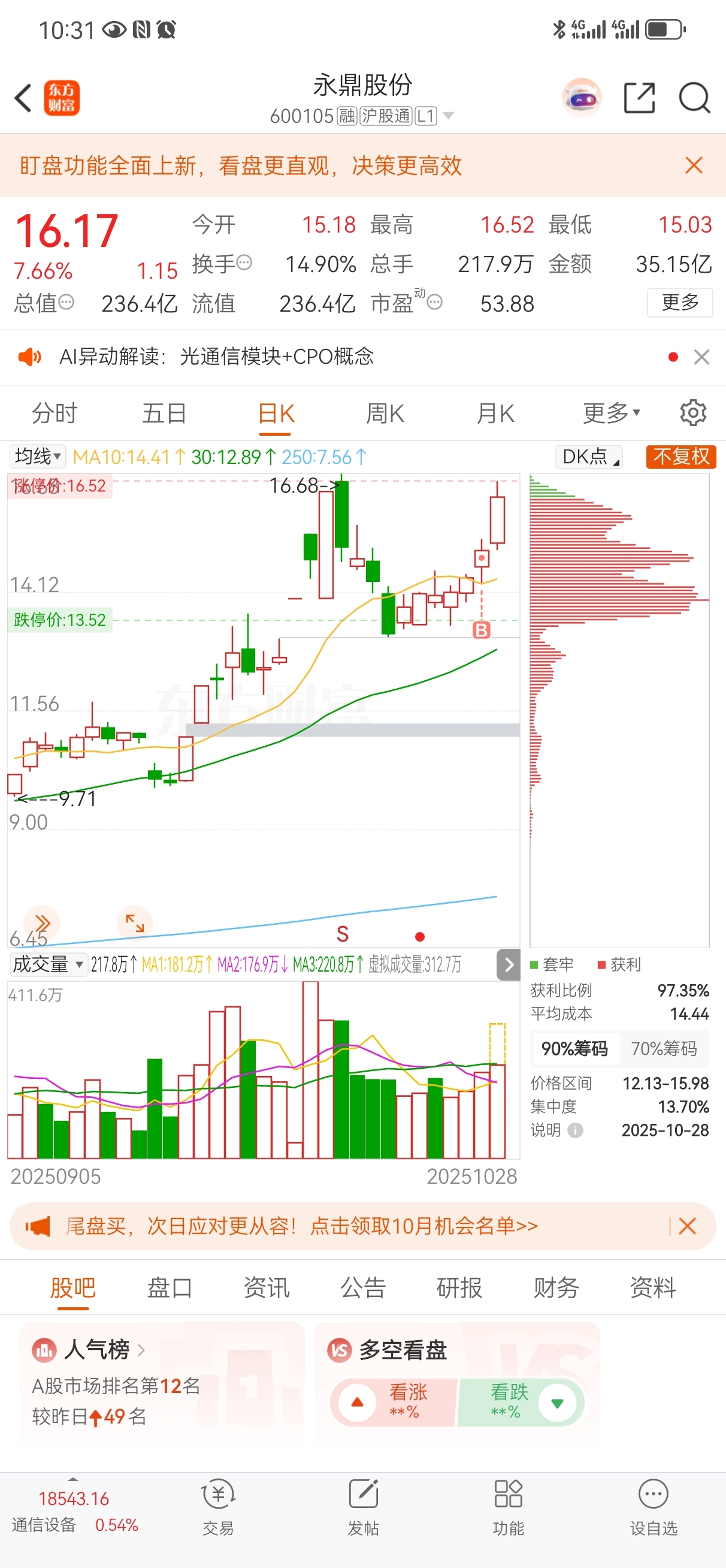The height and width of the screenshot is (1568, 726).
Task: Open the 成交量 indicator dropdown
Action: 47,964
